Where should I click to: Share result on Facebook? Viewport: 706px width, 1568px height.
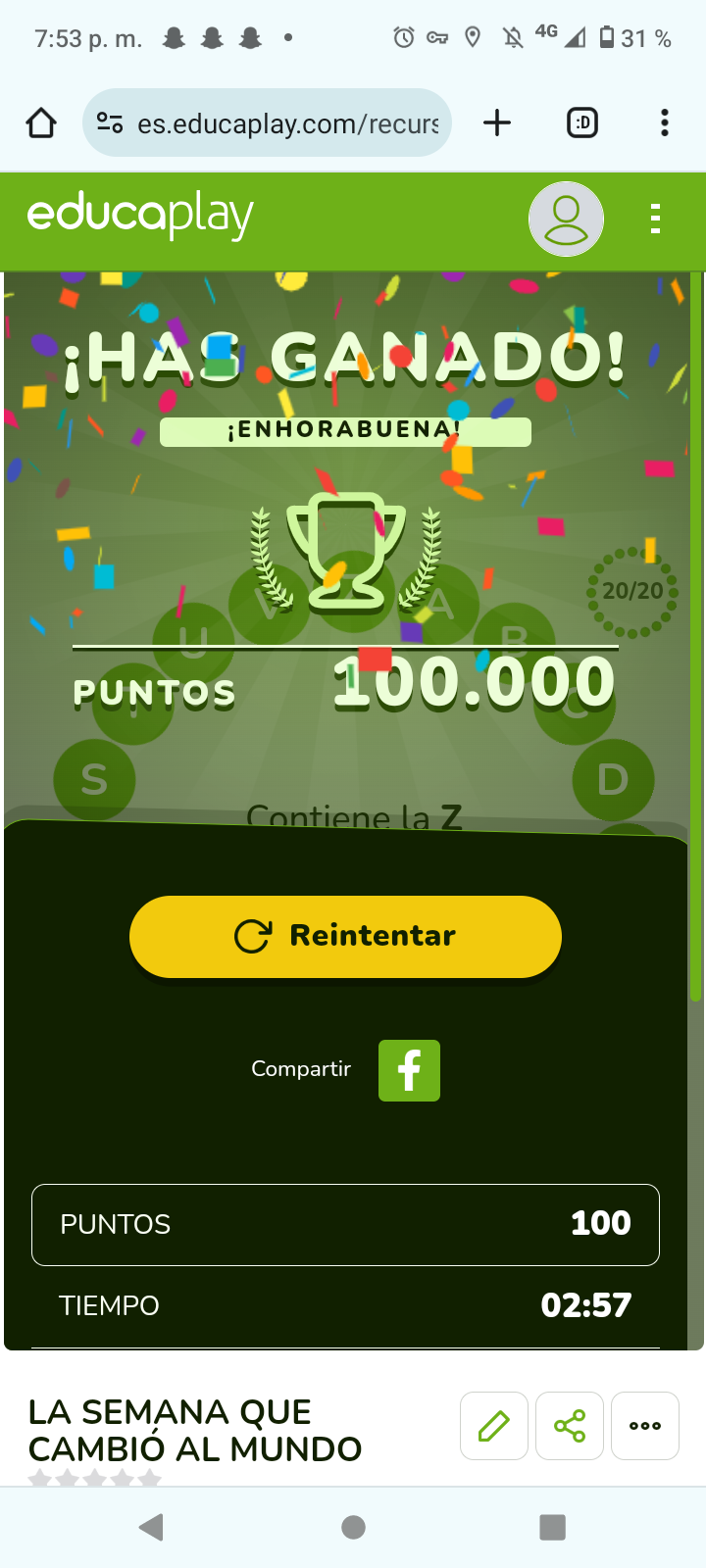[409, 1070]
